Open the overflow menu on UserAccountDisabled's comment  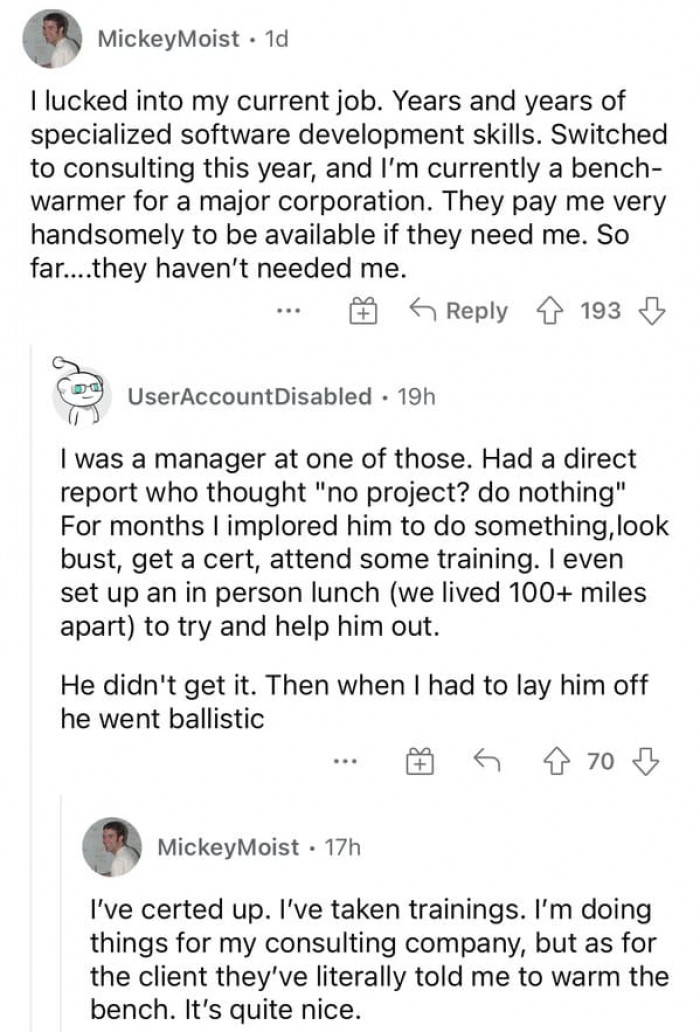346,762
